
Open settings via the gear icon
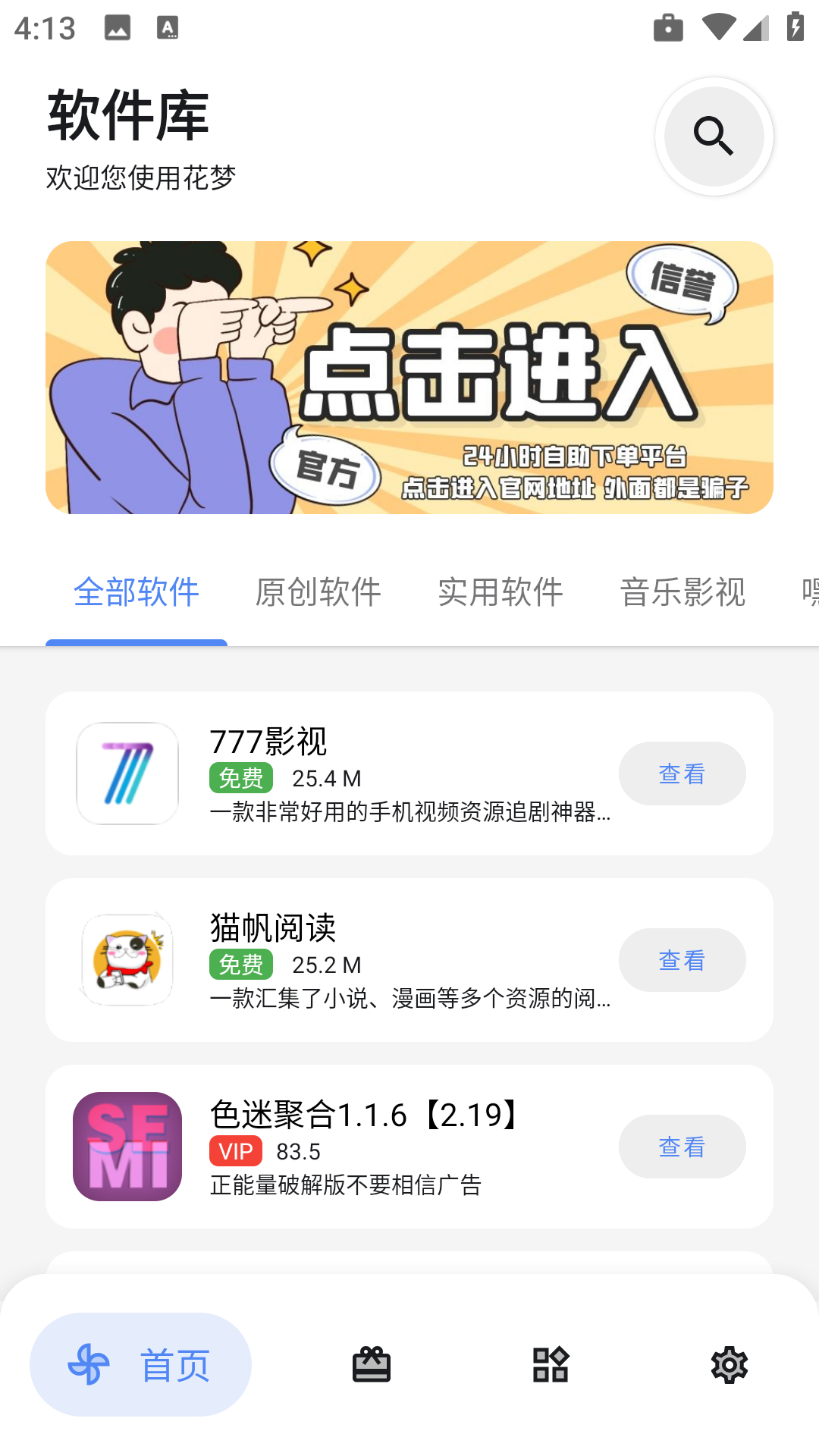coord(729,1363)
